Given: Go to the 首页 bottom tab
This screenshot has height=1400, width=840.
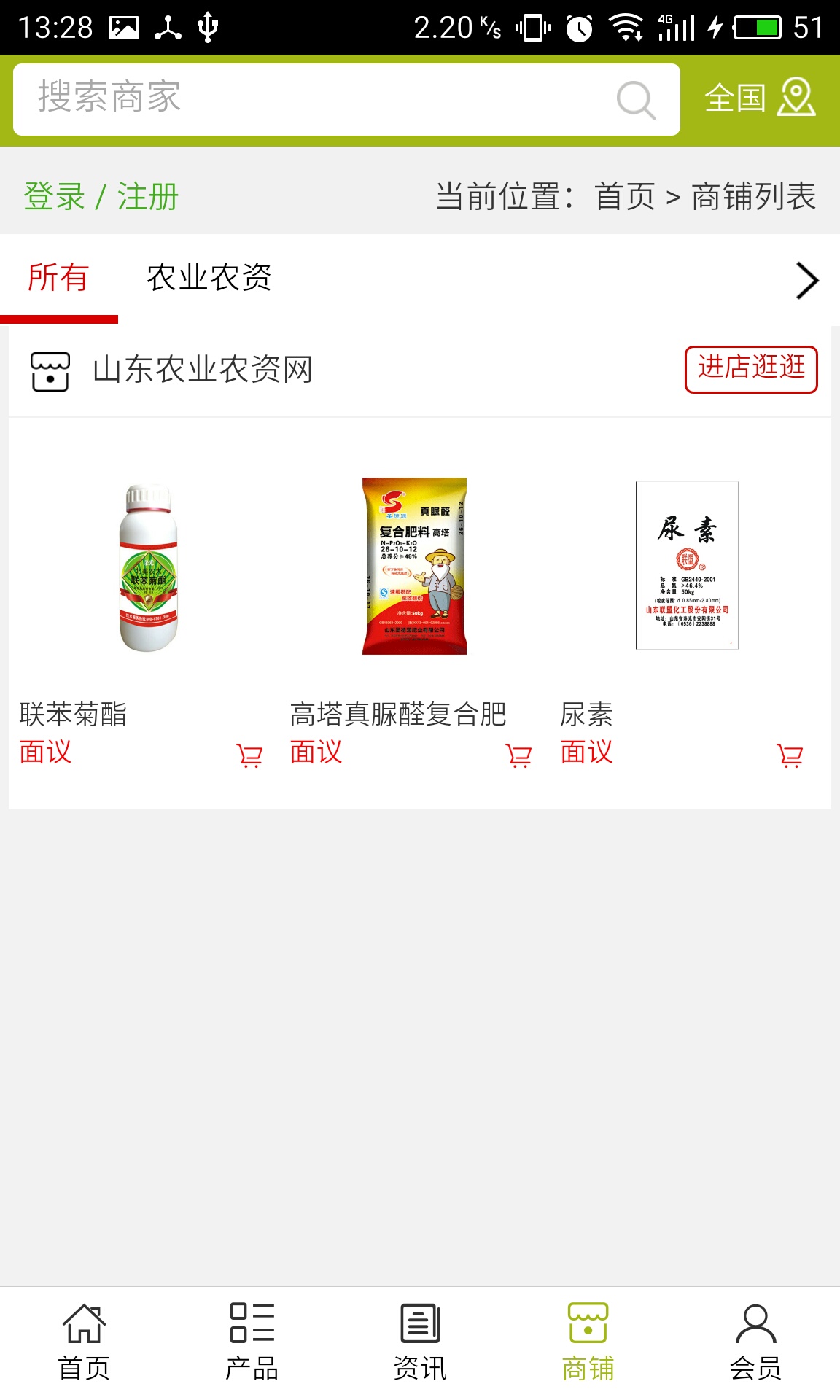Looking at the screenshot, I should point(84,1342).
